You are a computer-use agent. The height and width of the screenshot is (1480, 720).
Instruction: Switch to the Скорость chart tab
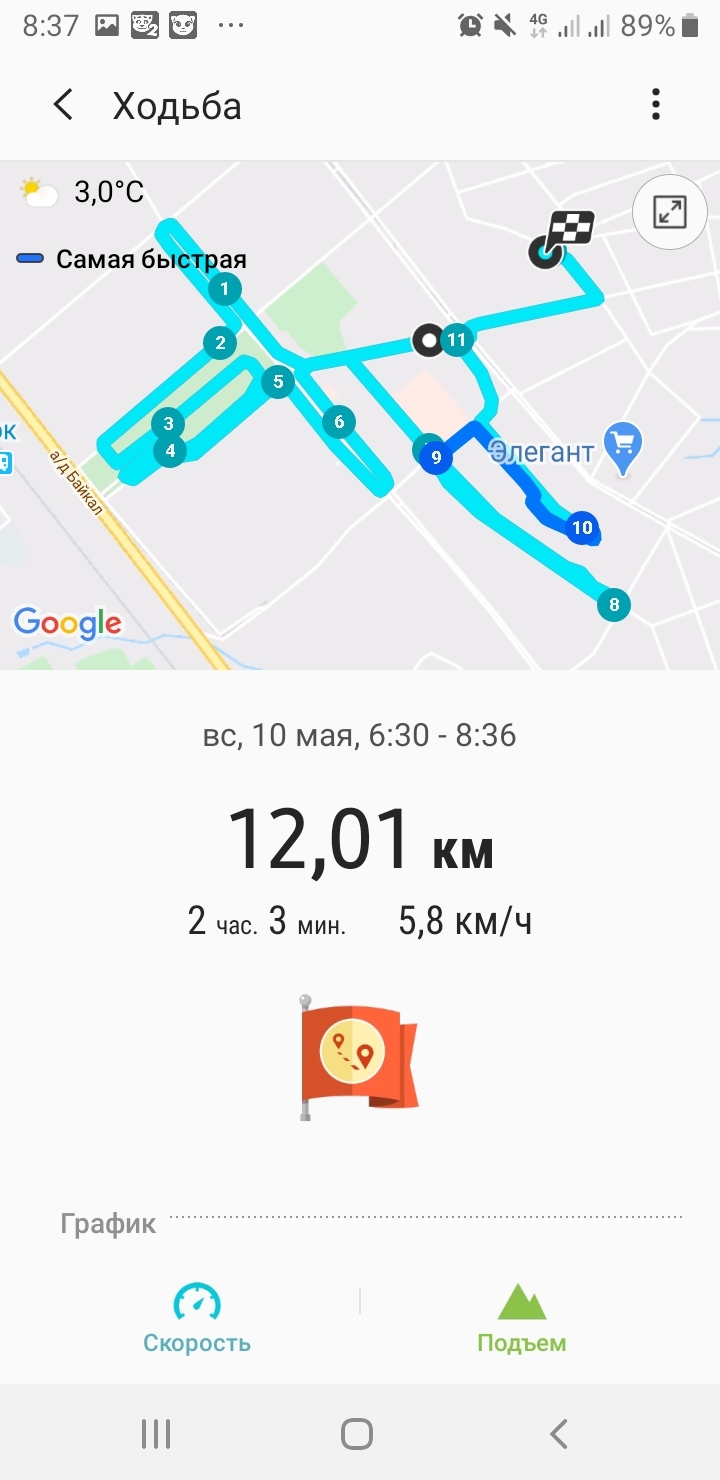click(197, 1318)
